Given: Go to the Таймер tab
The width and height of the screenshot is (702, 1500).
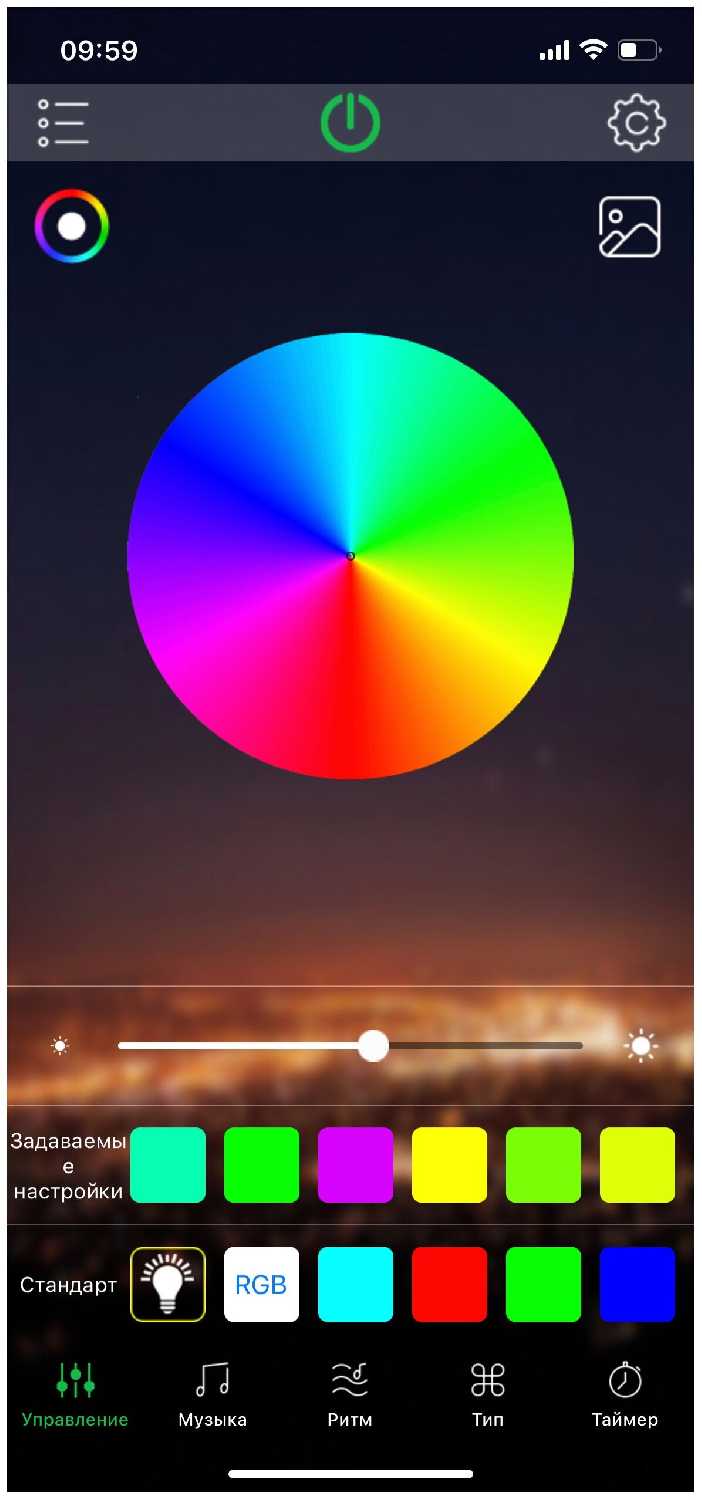Looking at the screenshot, I should (625, 1395).
